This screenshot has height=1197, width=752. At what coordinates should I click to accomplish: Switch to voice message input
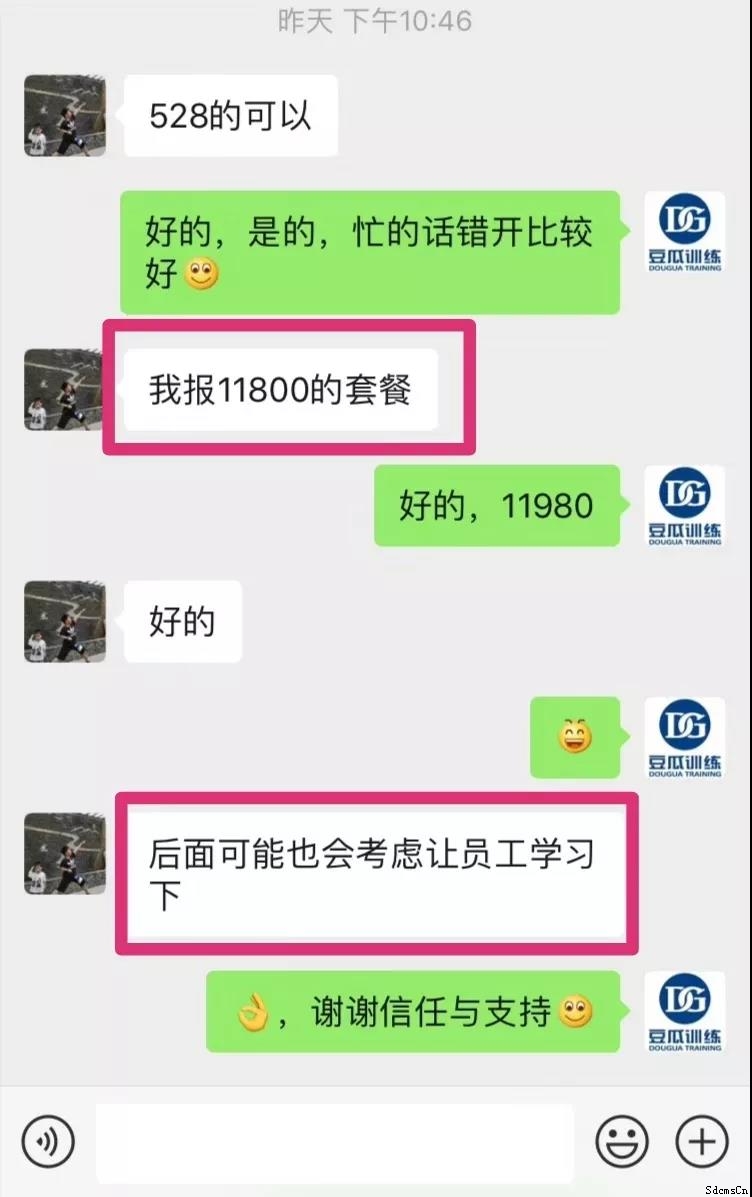point(47,1140)
